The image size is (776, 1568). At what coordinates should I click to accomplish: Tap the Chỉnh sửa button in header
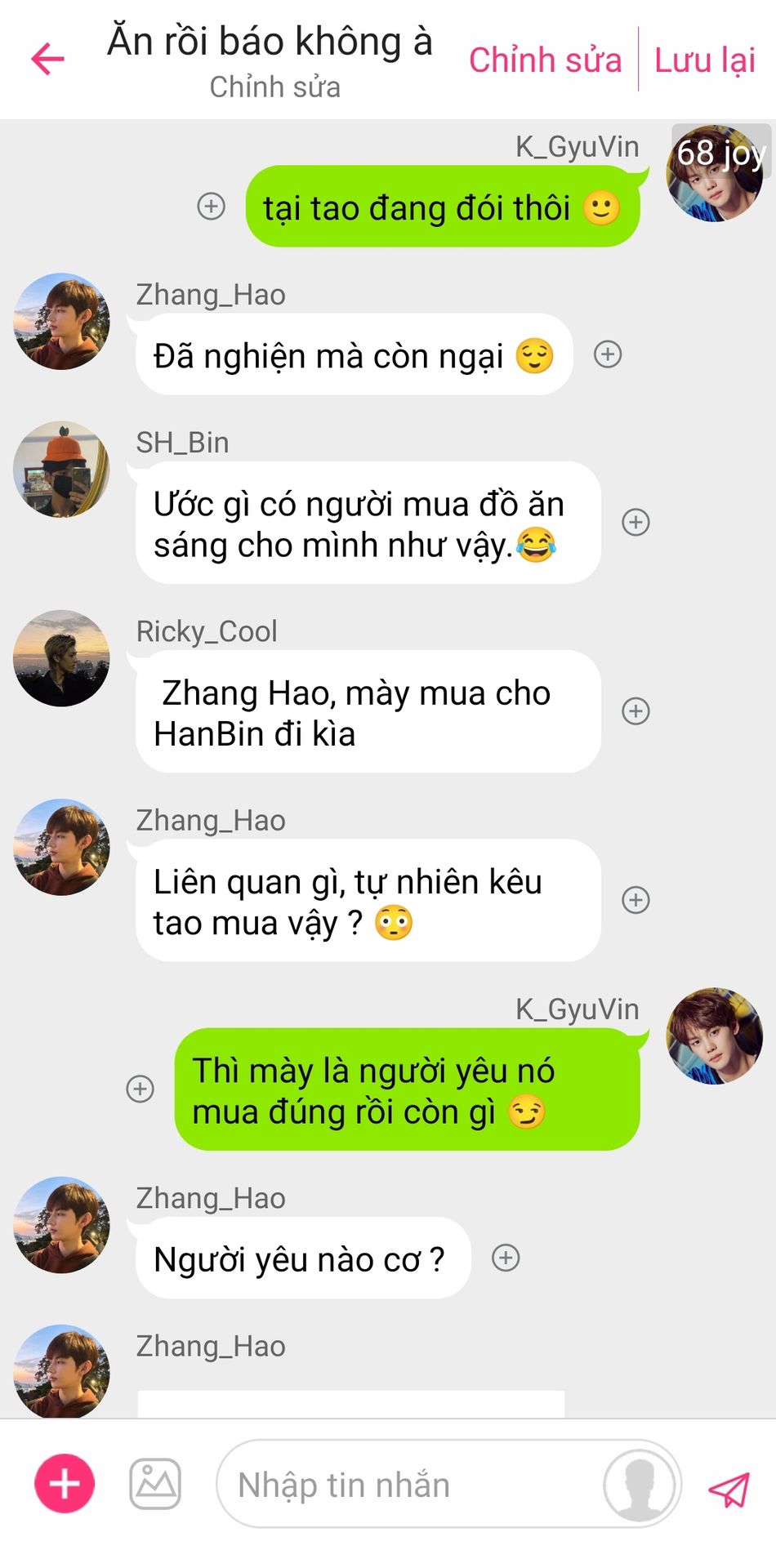pos(545,60)
